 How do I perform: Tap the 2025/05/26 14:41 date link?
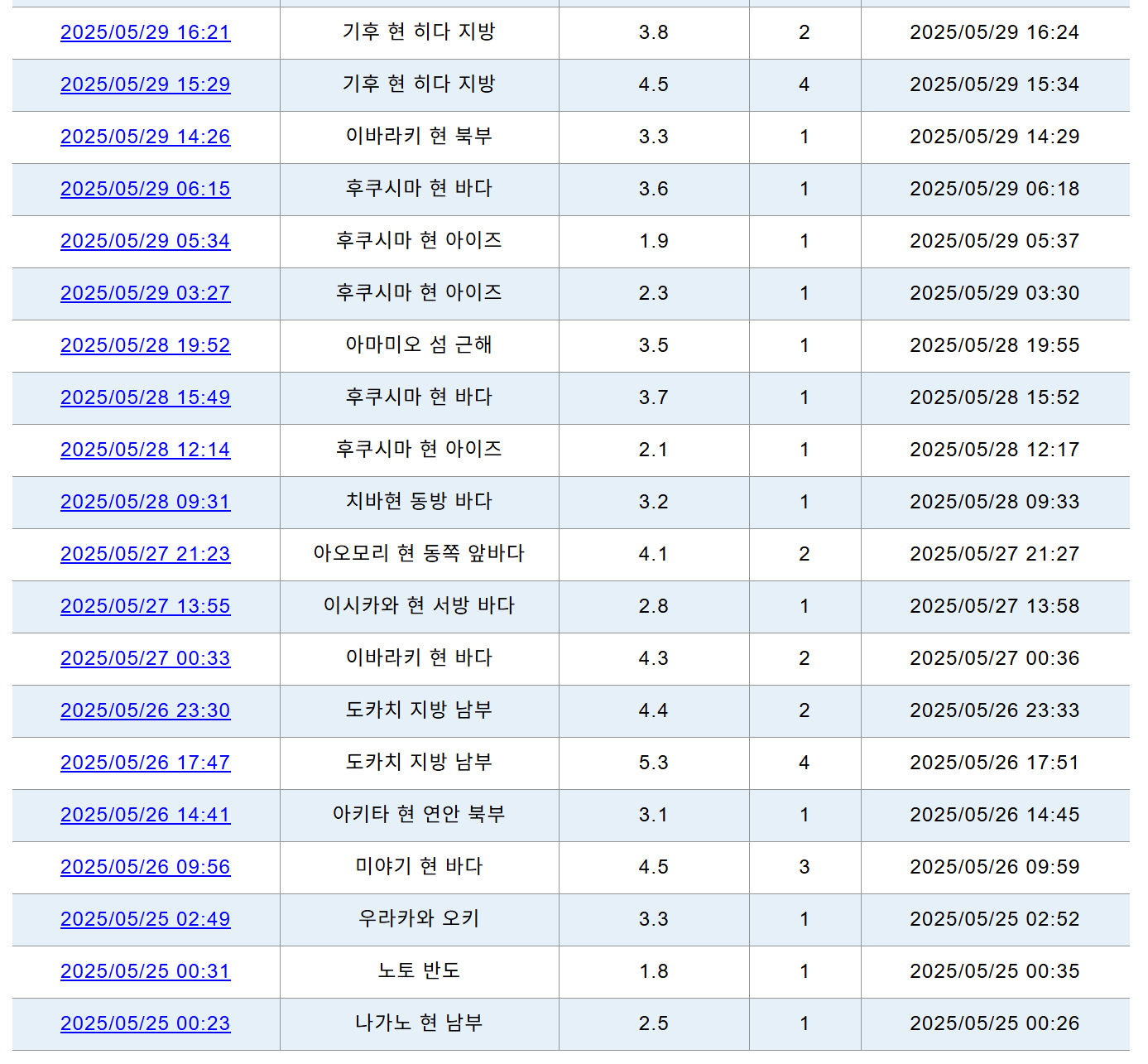point(145,815)
